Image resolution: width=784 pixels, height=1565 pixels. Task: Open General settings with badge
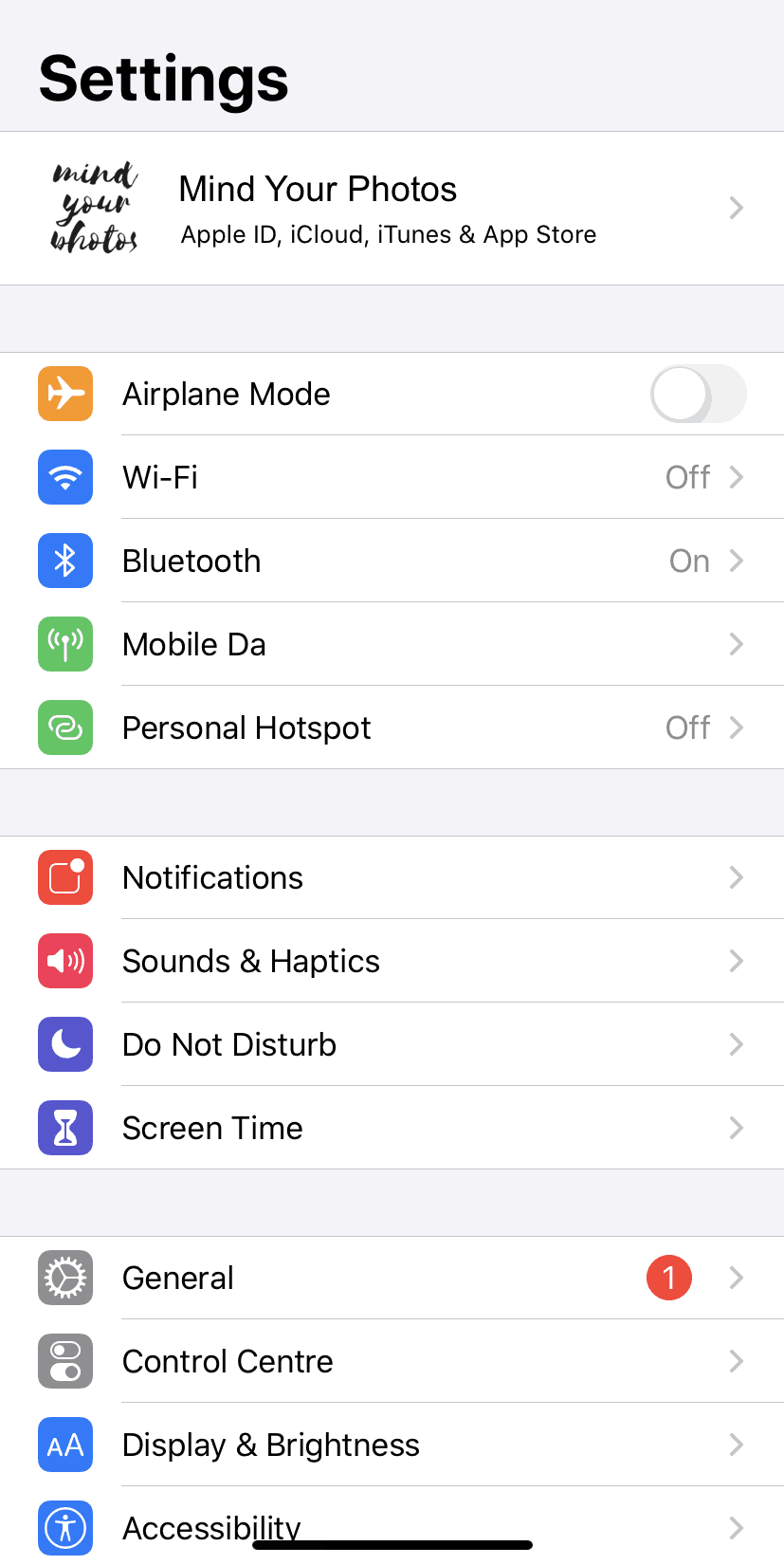click(392, 1278)
